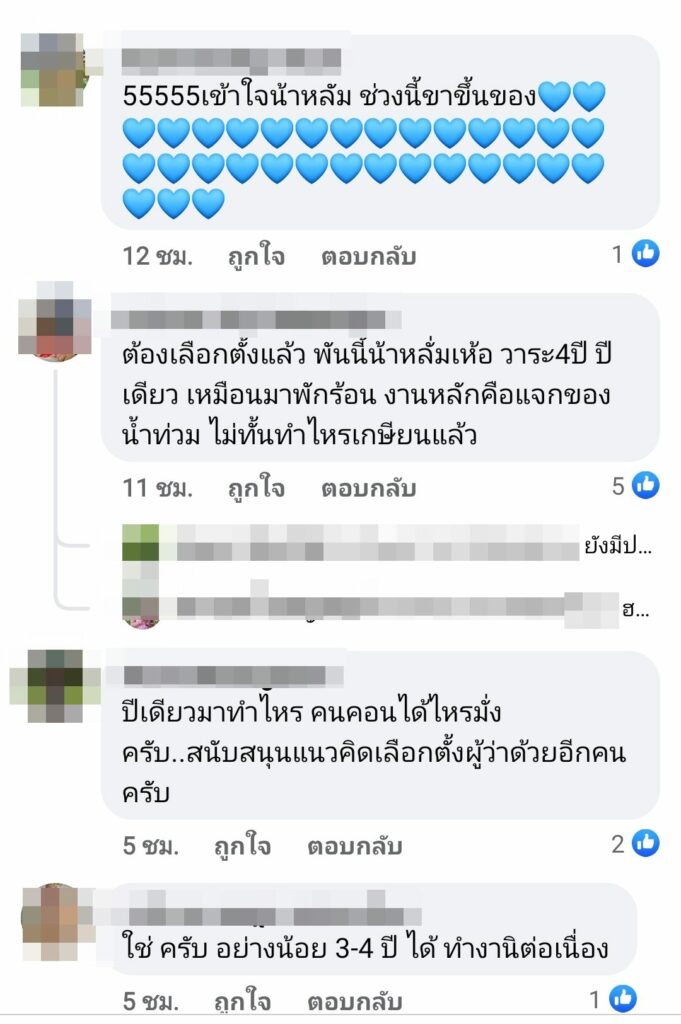Reply to the comment with blue hearts

[368, 257]
